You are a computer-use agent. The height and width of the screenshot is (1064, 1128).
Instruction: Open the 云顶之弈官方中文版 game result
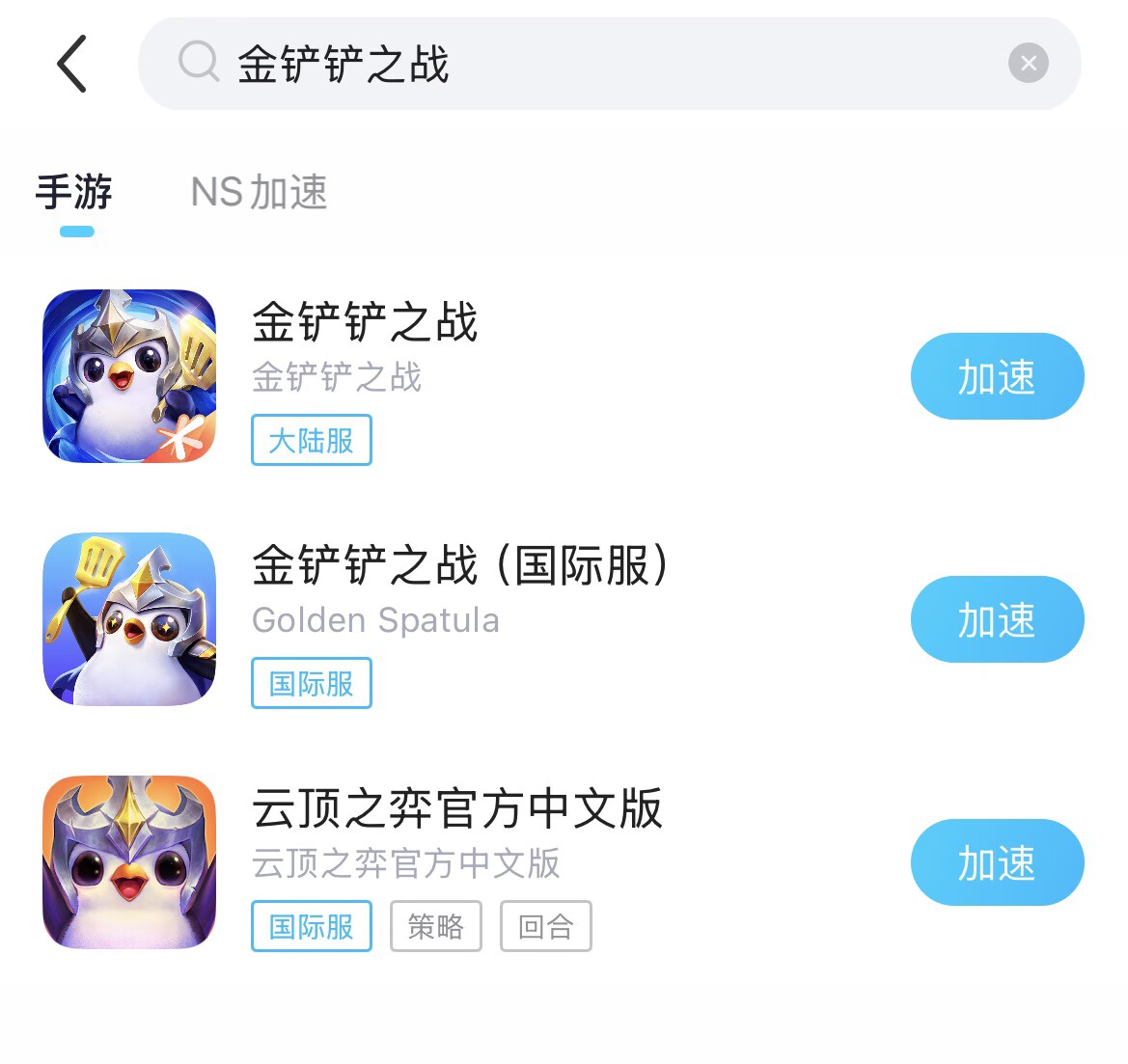[x=456, y=809]
